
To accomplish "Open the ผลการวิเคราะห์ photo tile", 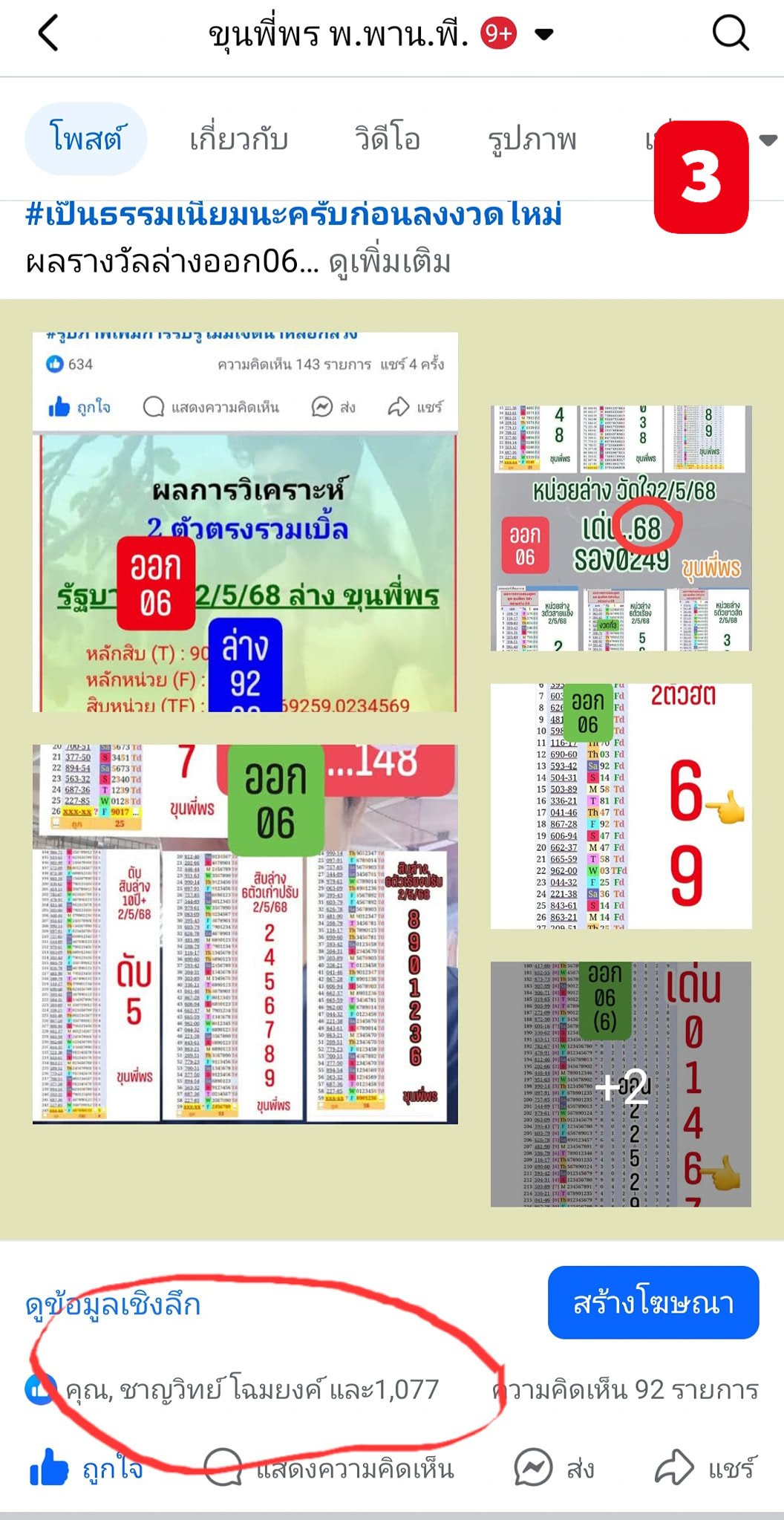I will tap(245, 522).
